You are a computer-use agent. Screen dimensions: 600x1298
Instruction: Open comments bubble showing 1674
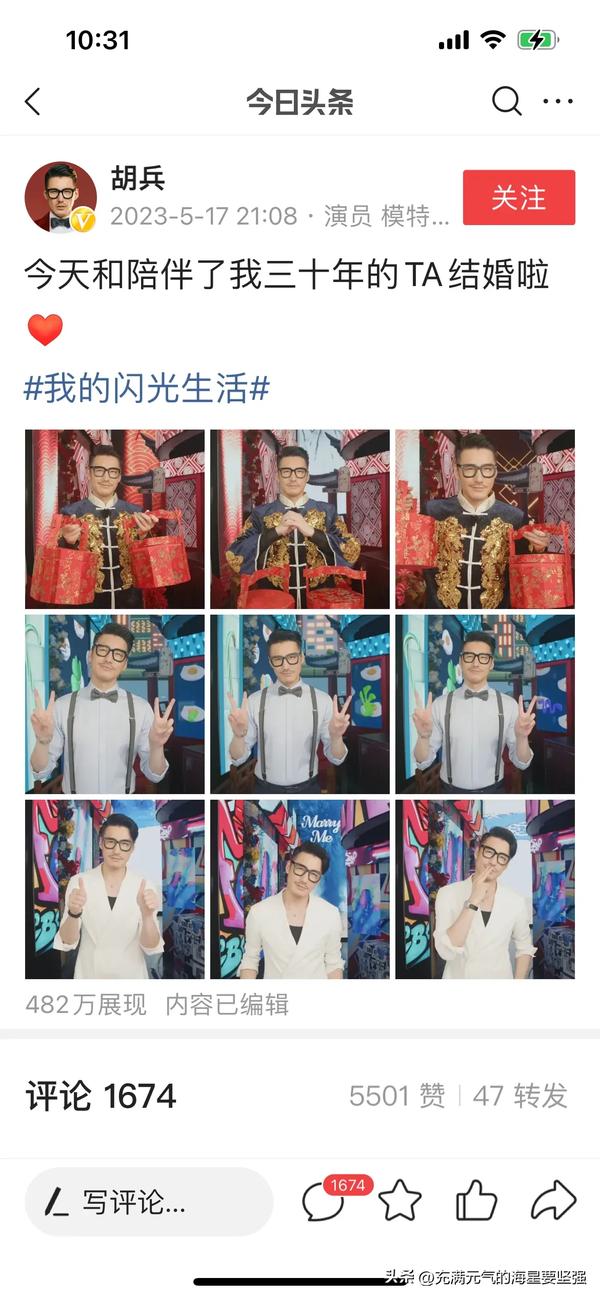click(x=325, y=1201)
